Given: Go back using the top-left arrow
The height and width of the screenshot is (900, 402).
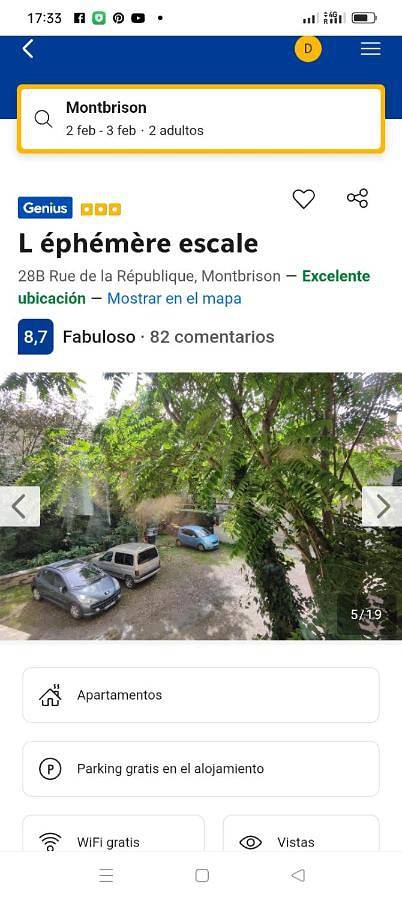Looking at the screenshot, I should pyautogui.click(x=28, y=49).
